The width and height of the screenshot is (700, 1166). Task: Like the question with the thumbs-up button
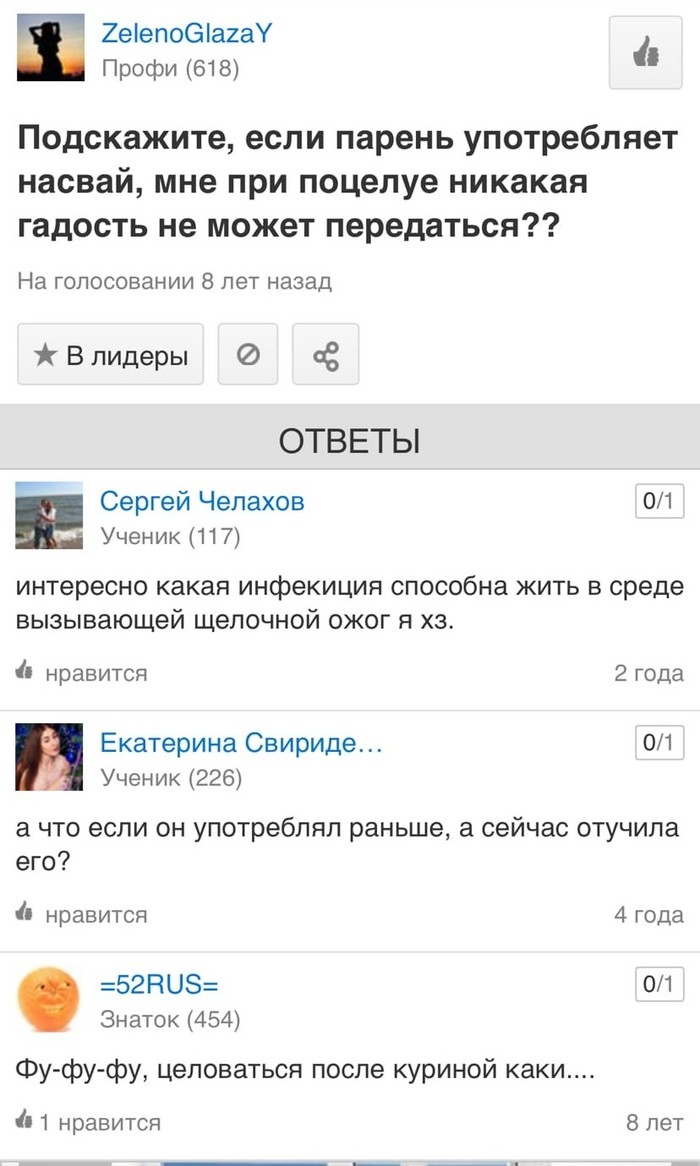coord(645,55)
